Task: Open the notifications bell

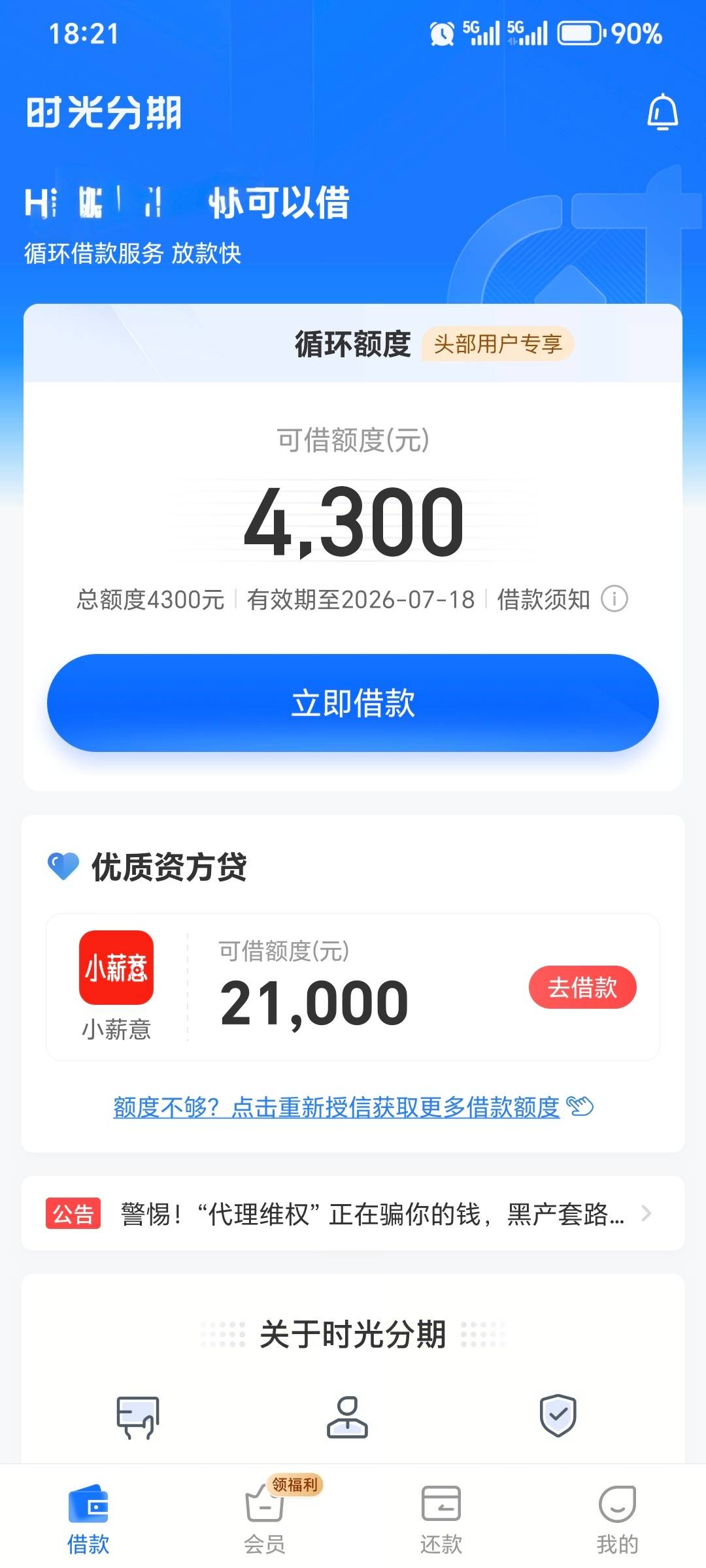Action: pos(662,112)
